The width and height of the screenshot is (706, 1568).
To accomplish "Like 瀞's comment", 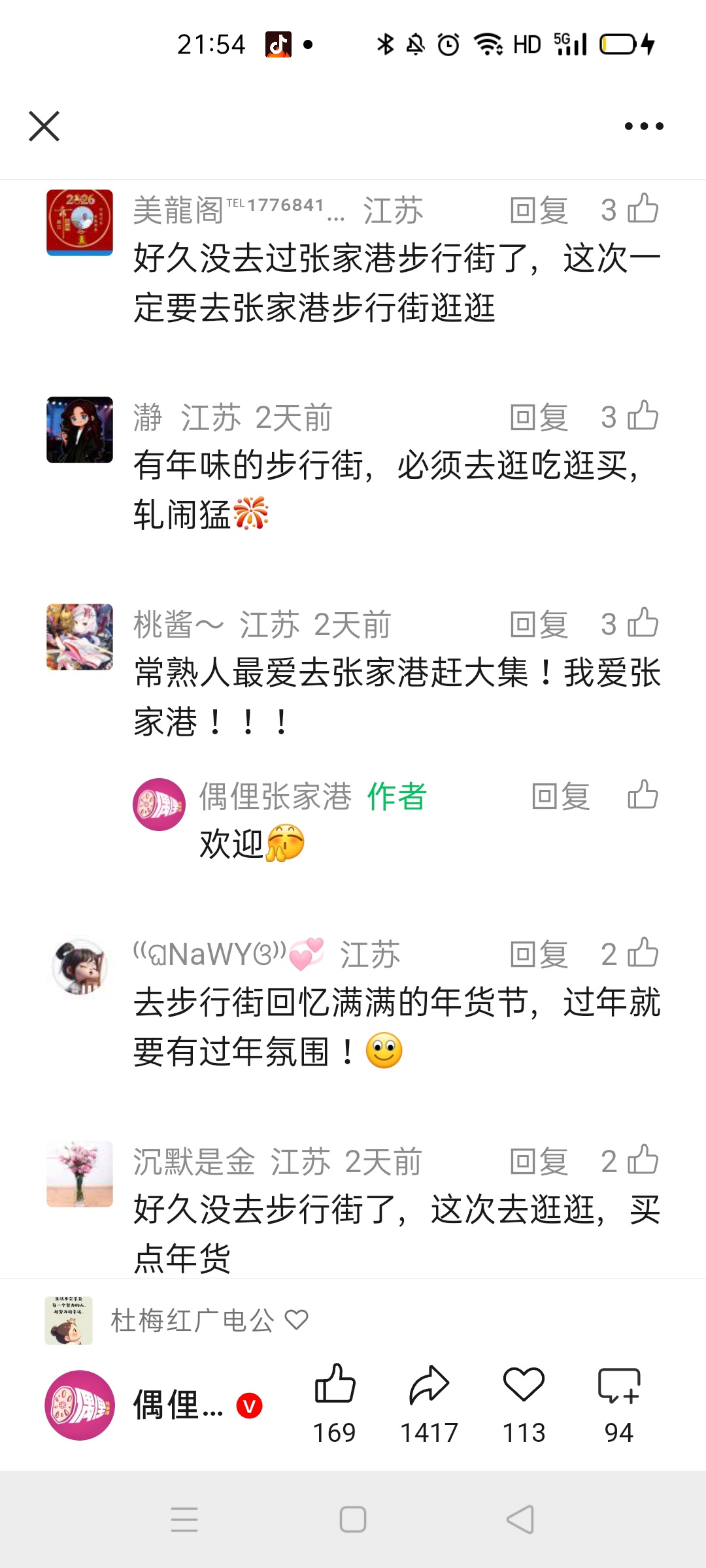I will 642,416.
